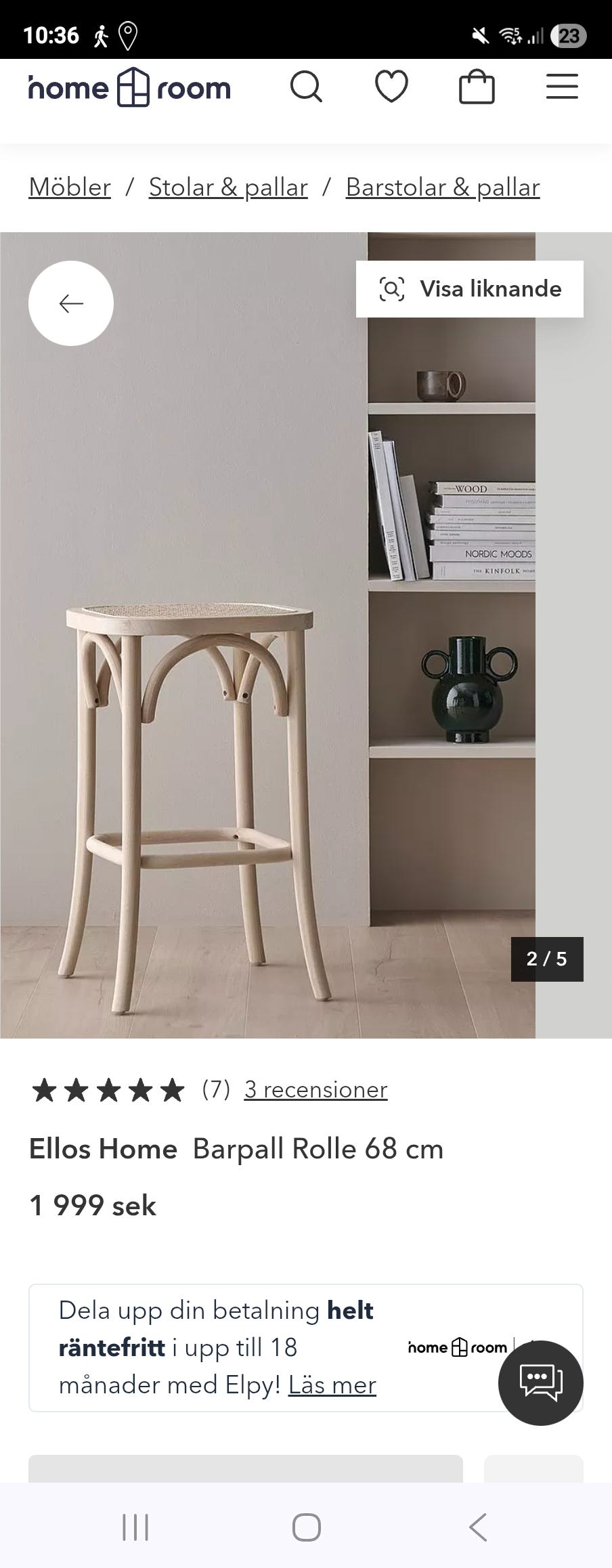This screenshot has width=612, height=1568.
Task: Tap the Android back navigation key
Action: coord(476,1527)
